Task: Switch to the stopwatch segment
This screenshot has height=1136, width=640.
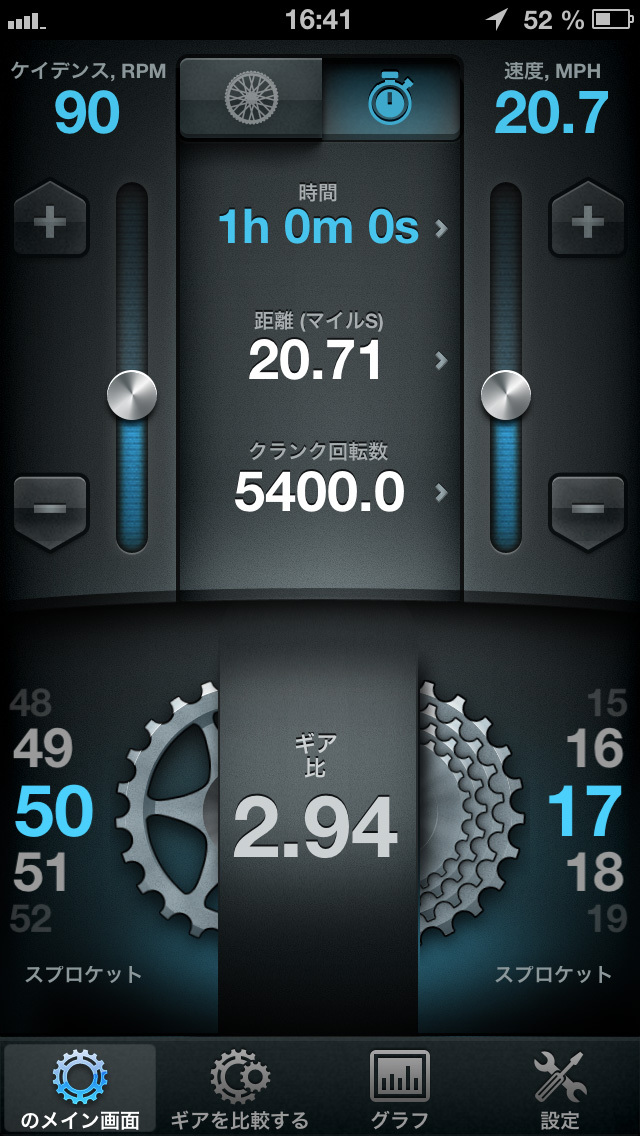Action: click(x=390, y=97)
